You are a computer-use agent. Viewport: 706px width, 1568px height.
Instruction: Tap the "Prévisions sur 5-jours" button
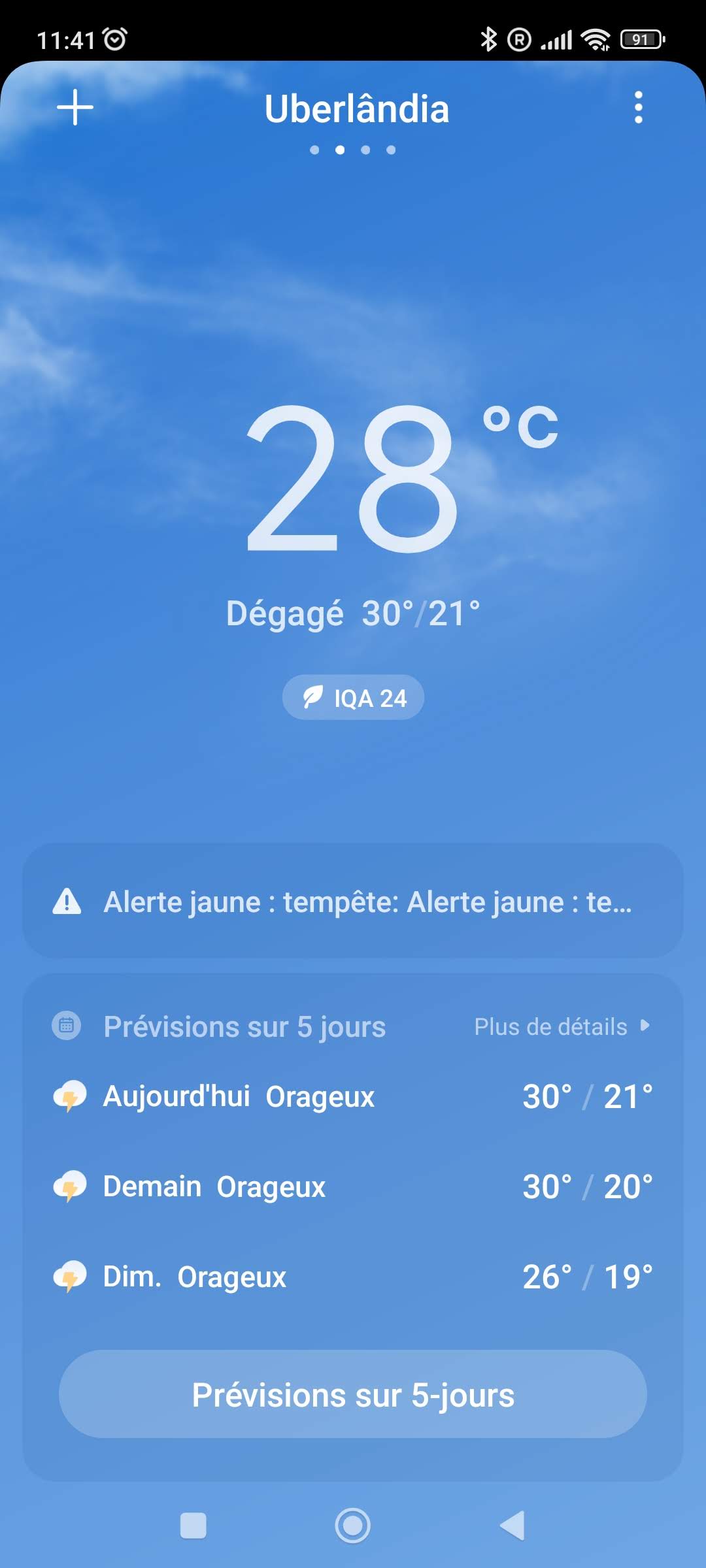(353, 1394)
